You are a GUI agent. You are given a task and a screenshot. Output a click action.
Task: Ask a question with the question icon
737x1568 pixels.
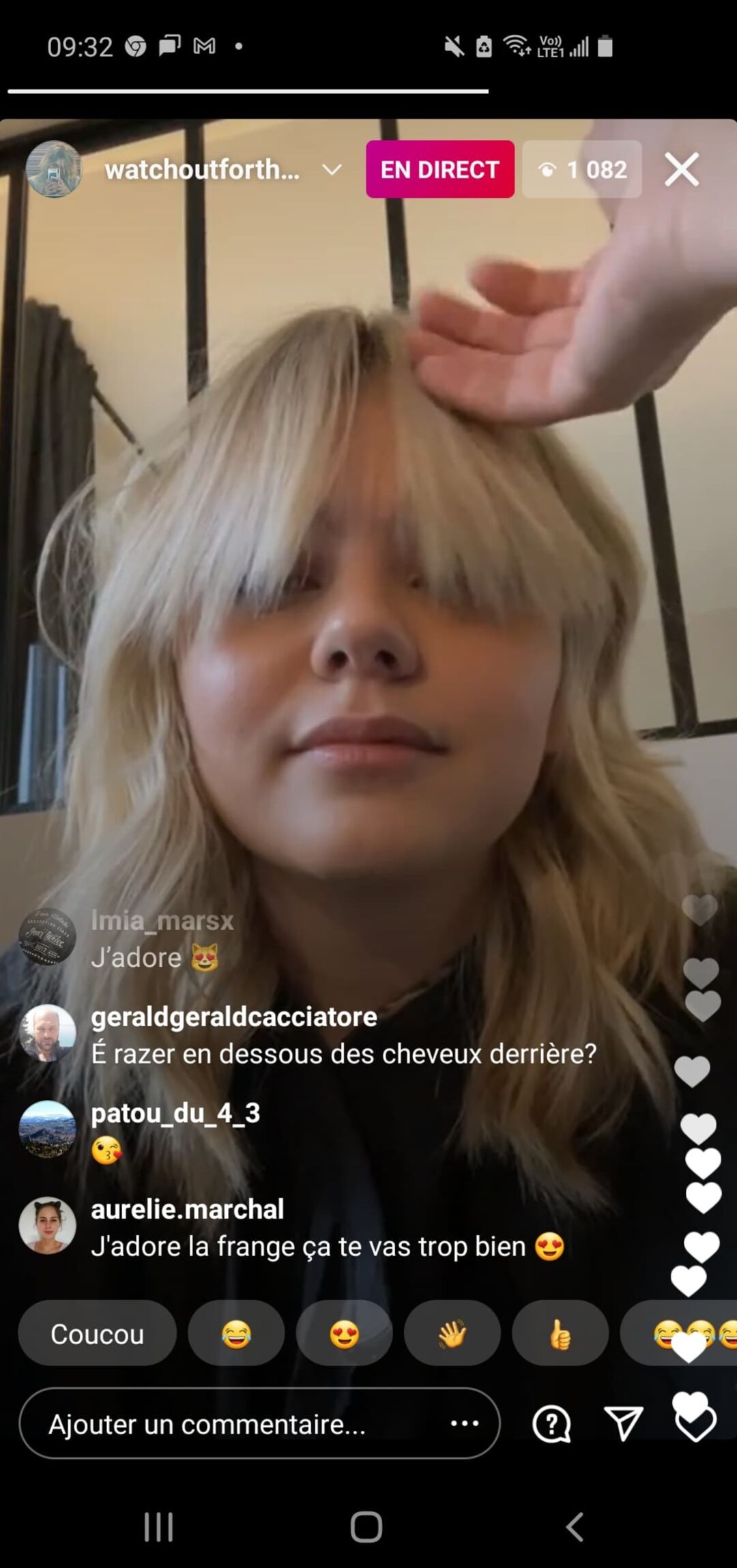(551, 1424)
